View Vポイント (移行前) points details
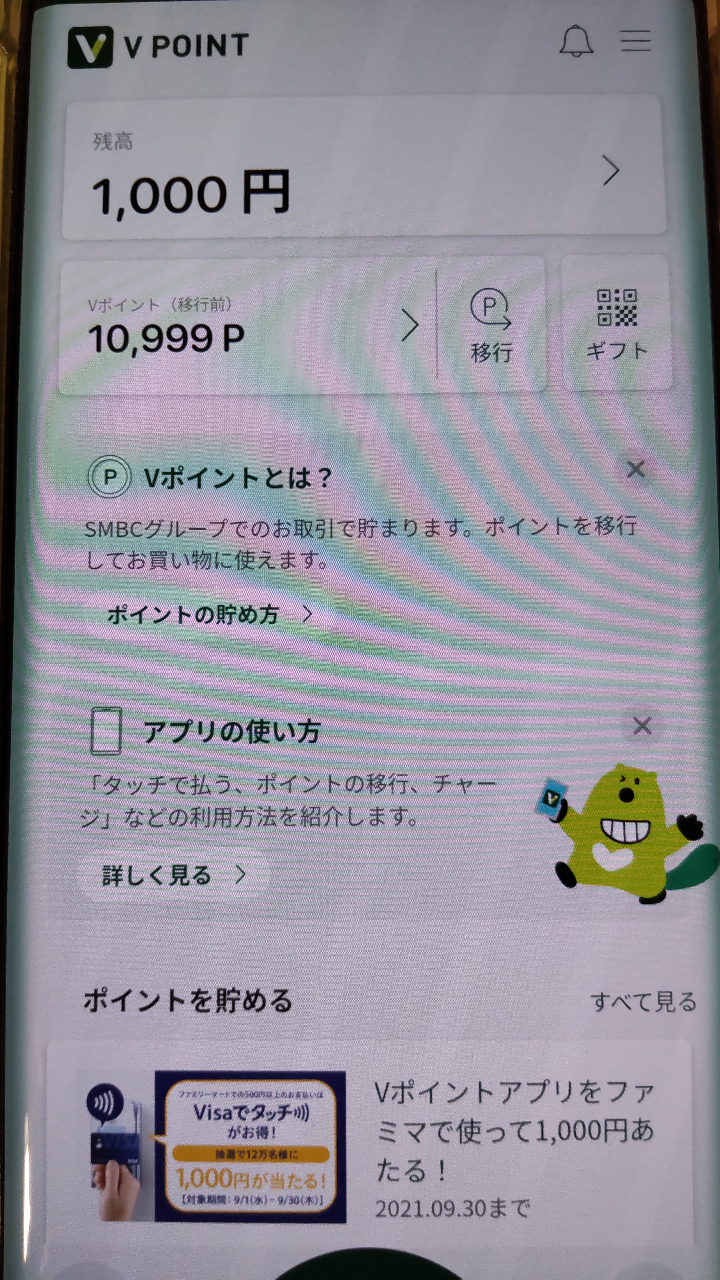Viewport: 720px width, 1280px height. pyautogui.click(x=248, y=325)
